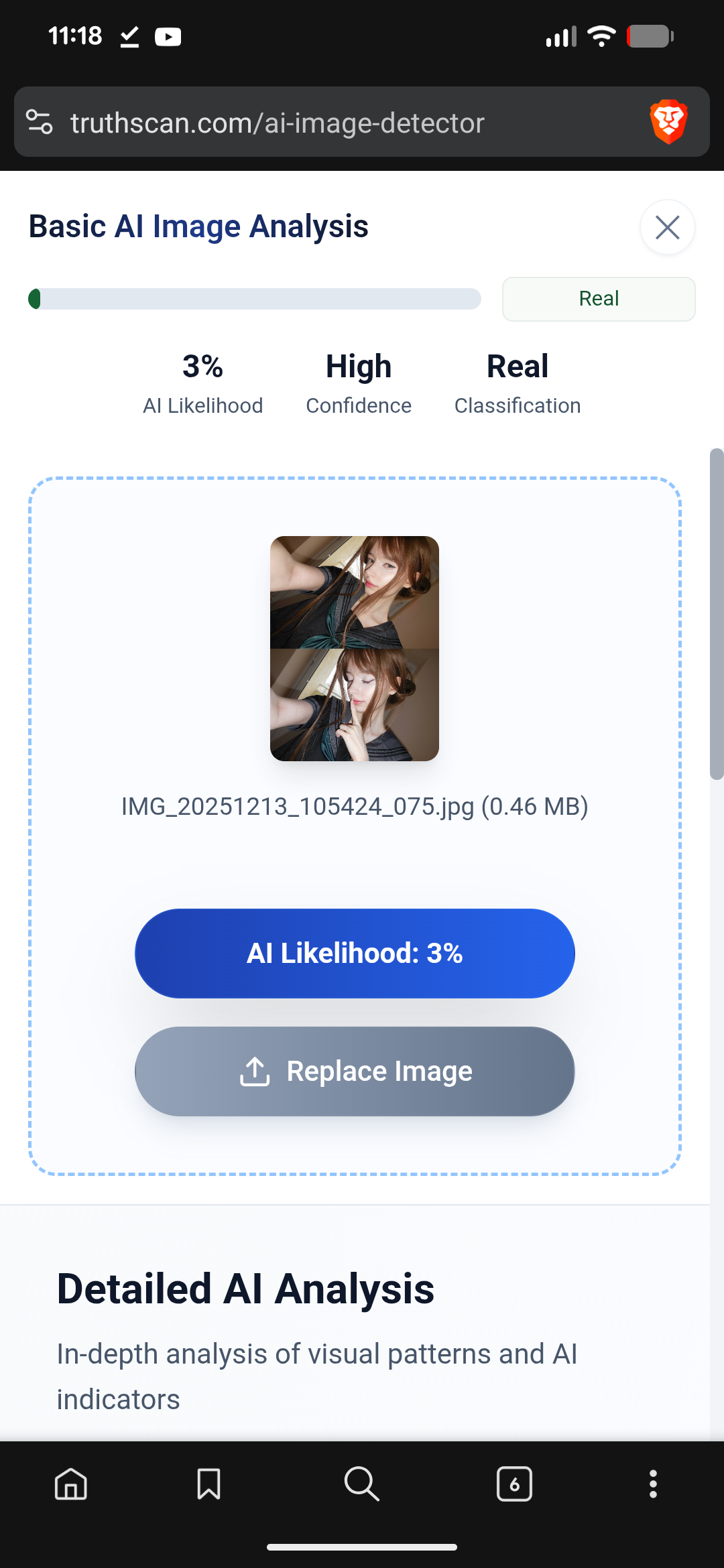Open the browser overflow menu

(x=653, y=1484)
